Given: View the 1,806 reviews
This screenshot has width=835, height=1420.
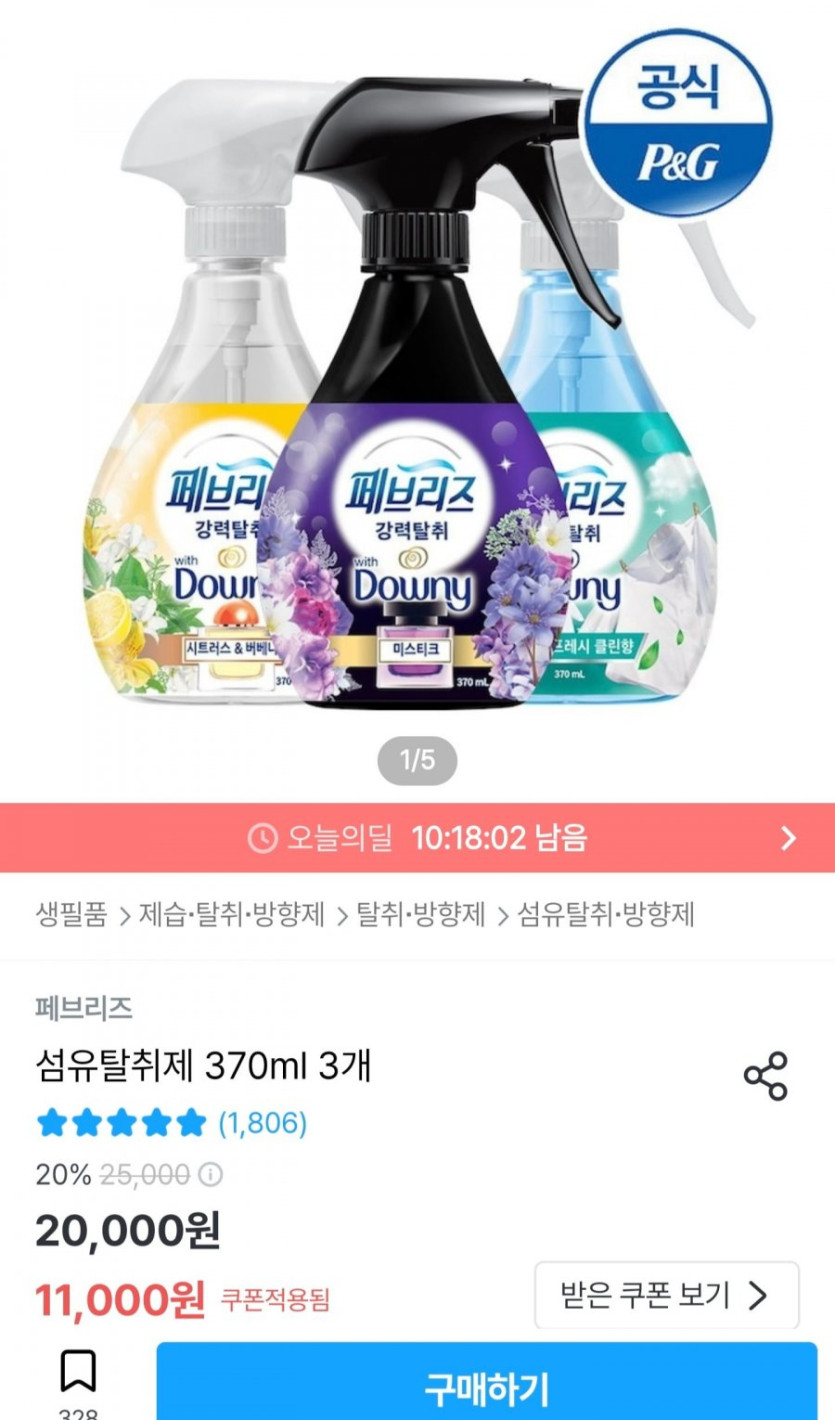Looking at the screenshot, I should click(x=262, y=1123).
